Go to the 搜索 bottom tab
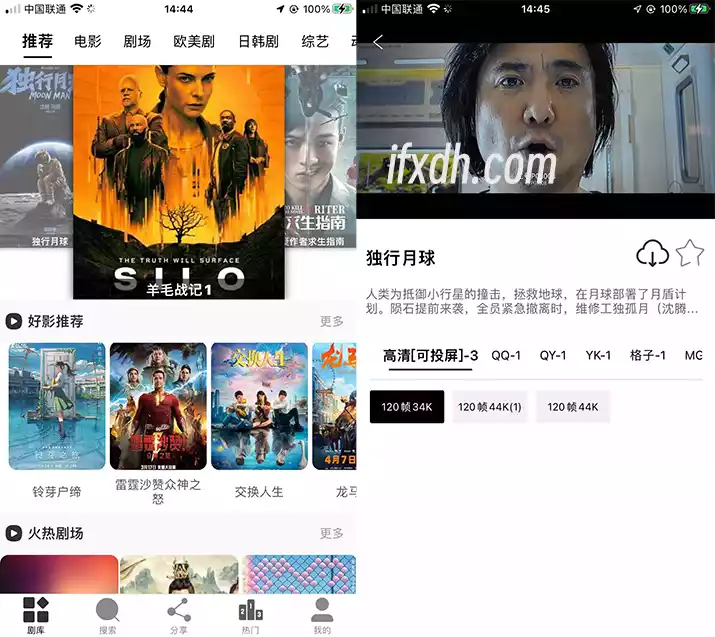The image size is (715, 637). pyautogui.click(x=108, y=615)
